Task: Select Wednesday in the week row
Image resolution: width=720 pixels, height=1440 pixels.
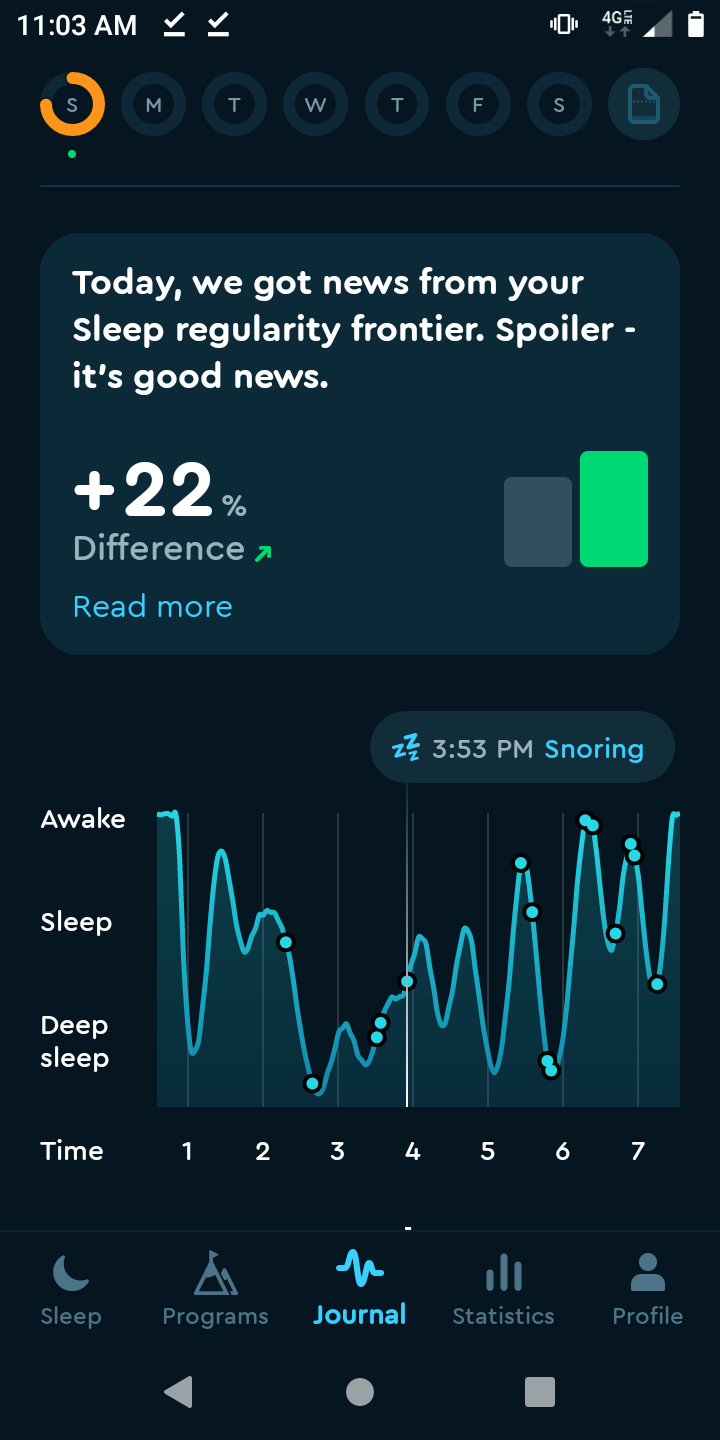Action: coord(315,104)
